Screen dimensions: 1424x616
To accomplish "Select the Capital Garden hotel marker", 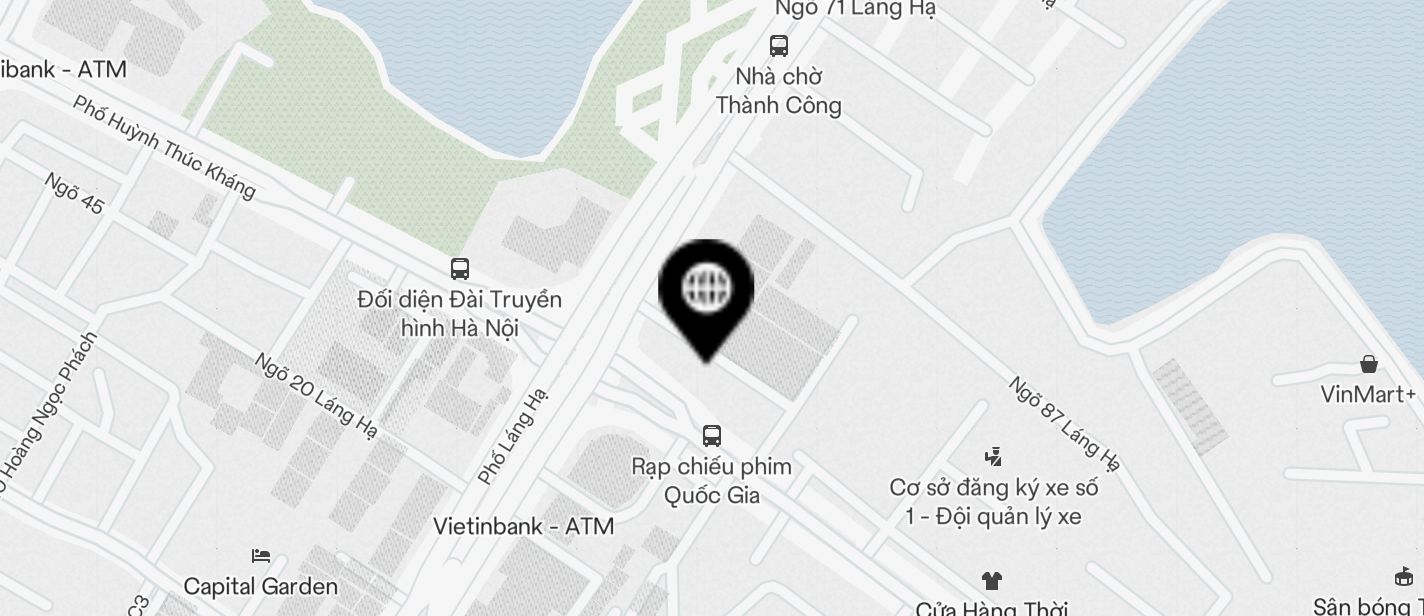I will tap(262, 556).
